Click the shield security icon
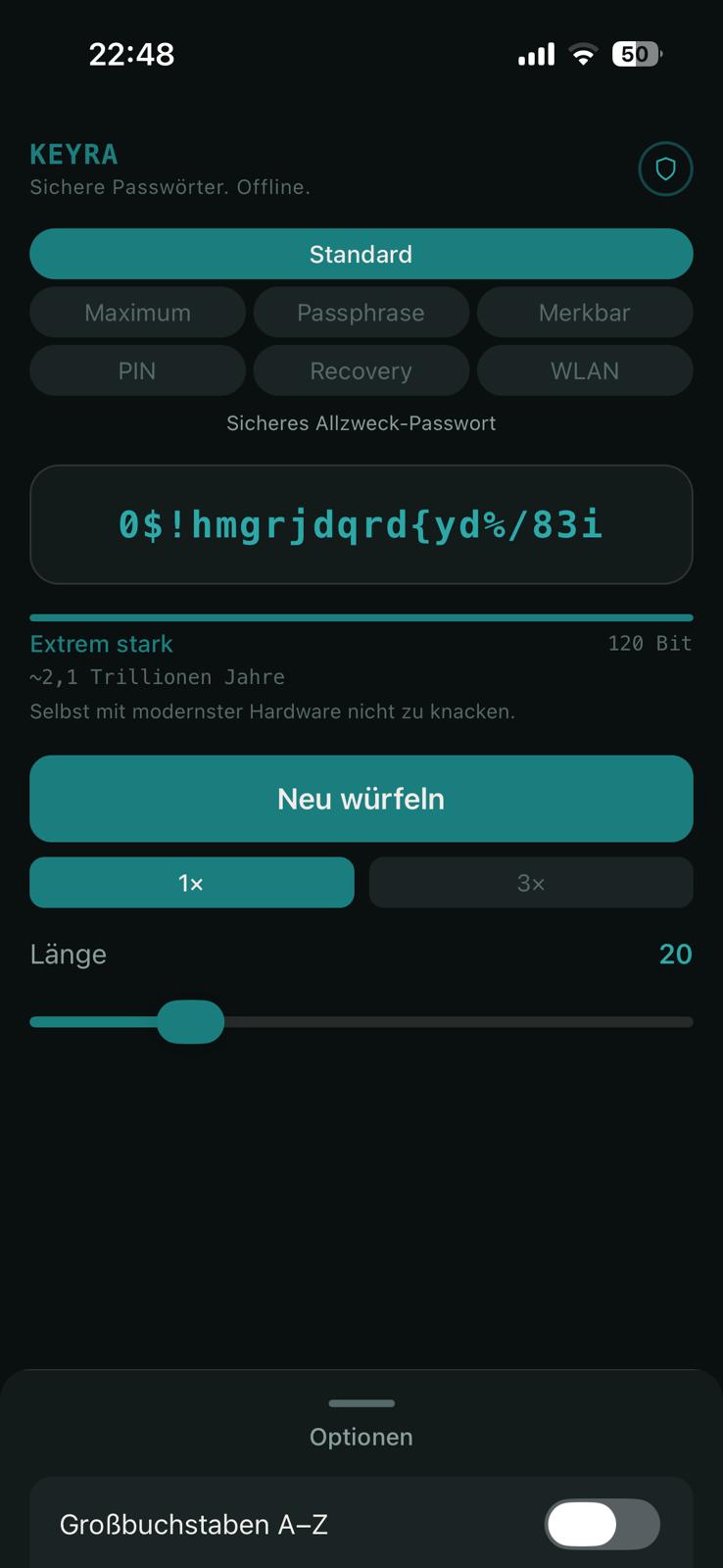The image size is (723, 1568). (665, 169)
